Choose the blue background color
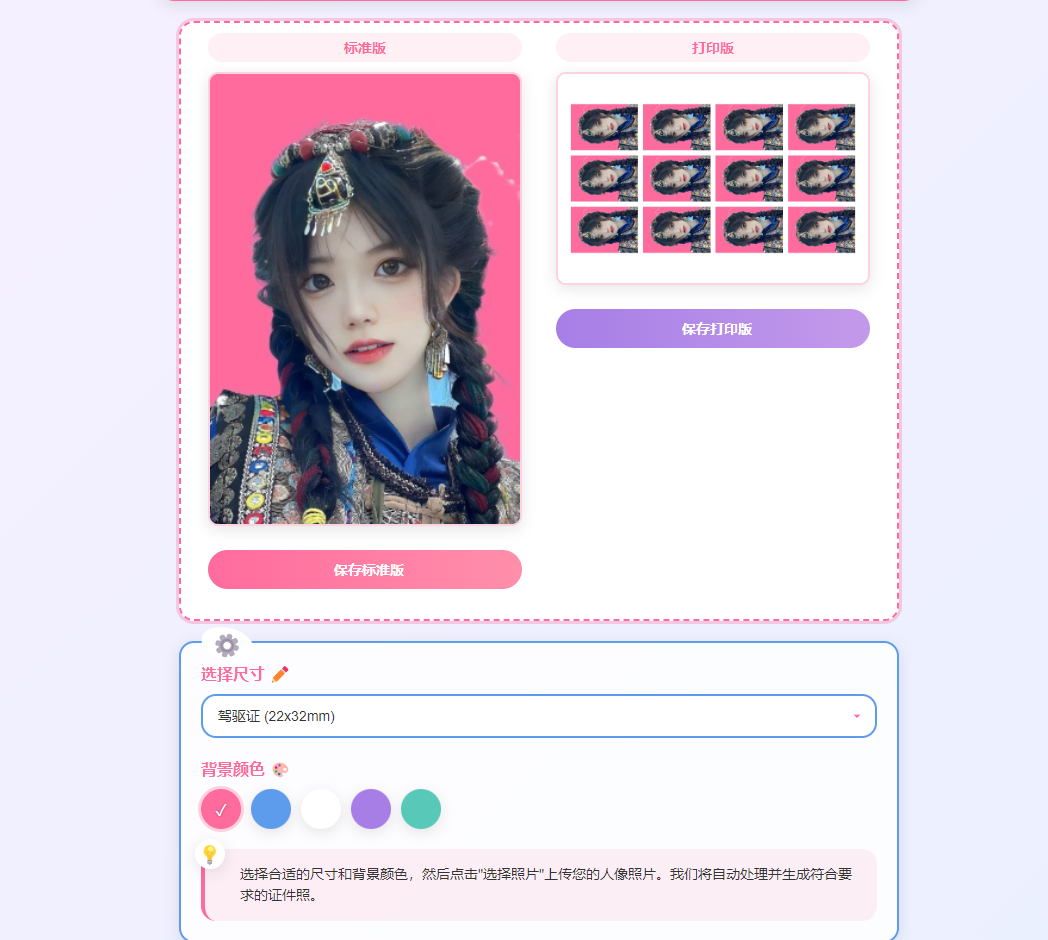 point(271,809)
